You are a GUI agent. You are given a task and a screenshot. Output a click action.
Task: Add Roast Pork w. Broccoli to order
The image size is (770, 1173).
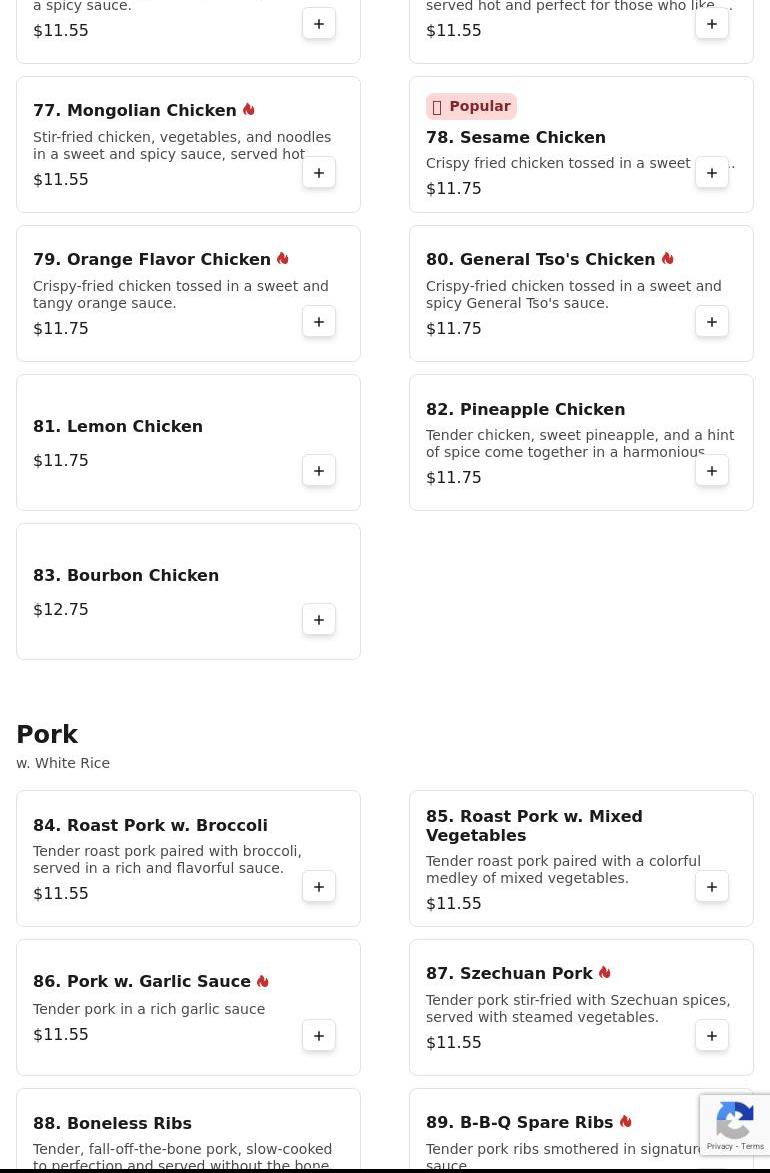coord(319,887)
